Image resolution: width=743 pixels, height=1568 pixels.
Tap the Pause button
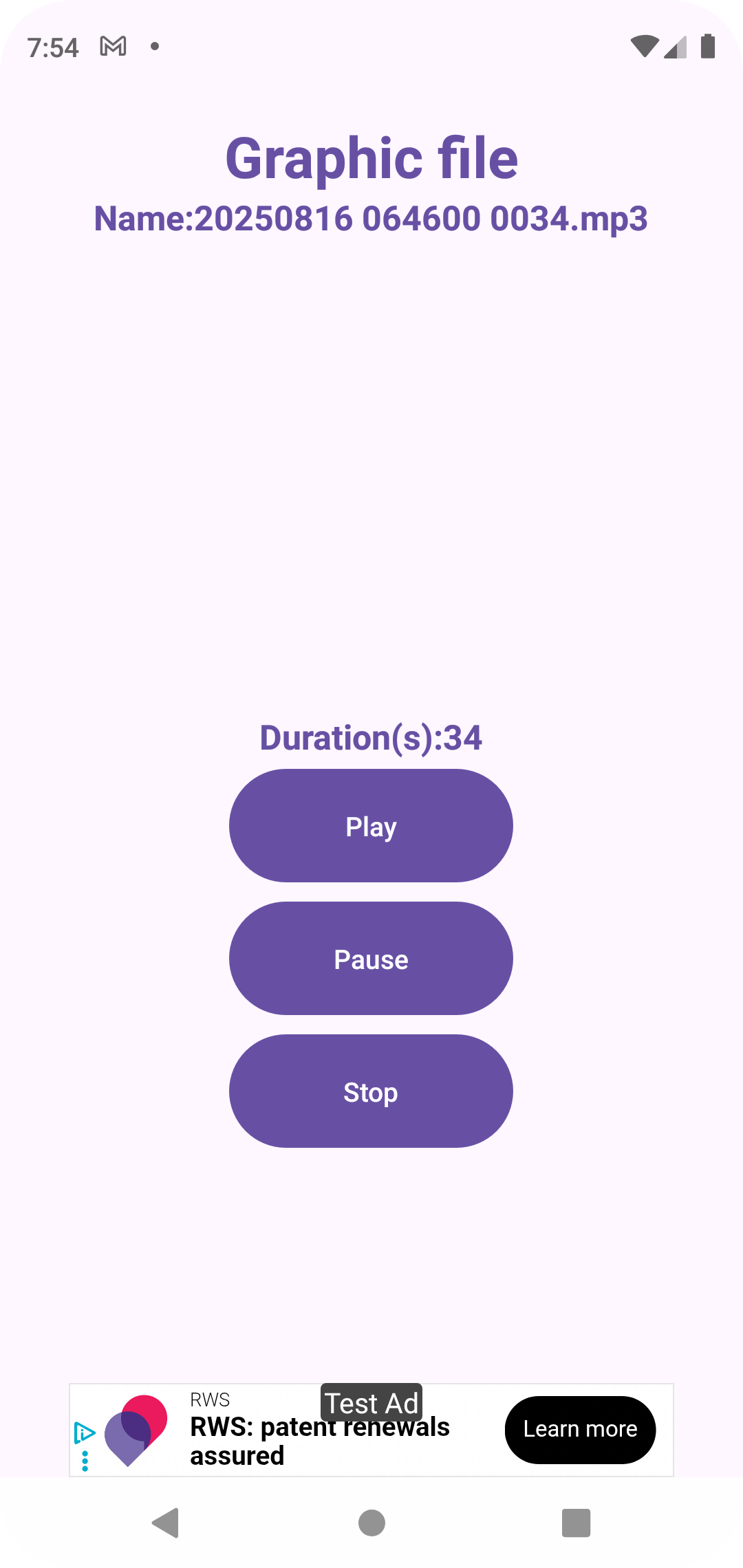[x=371, y=959]
